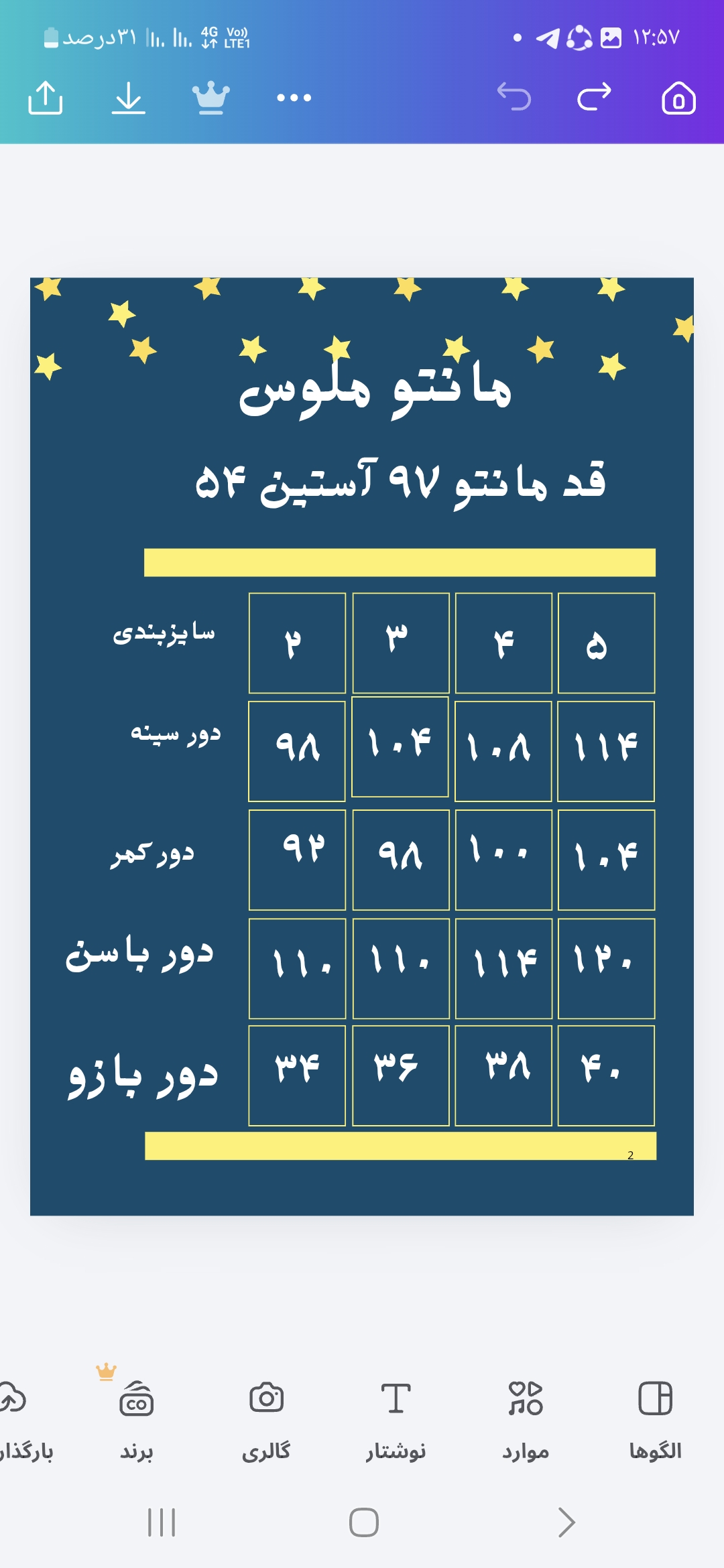724x1568 pixels.
Task: Open the three-dot overflow menu
Action: 294,98
